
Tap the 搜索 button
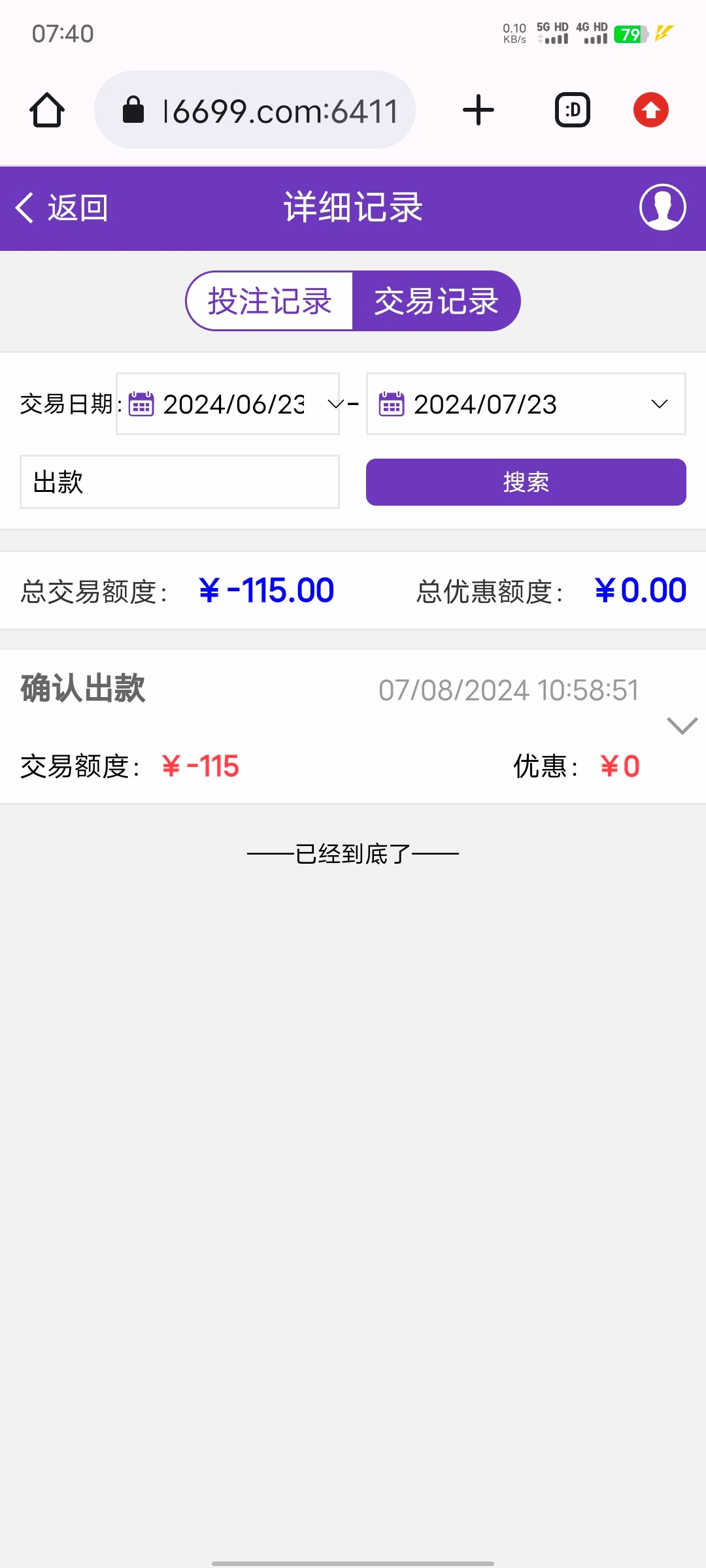[x=526, y=482]
